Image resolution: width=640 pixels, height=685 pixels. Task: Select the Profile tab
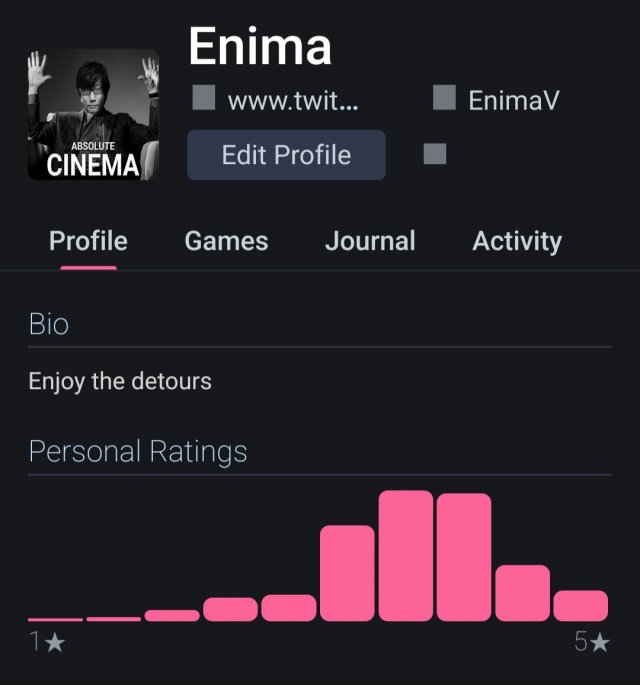click(x=88, y=241)
